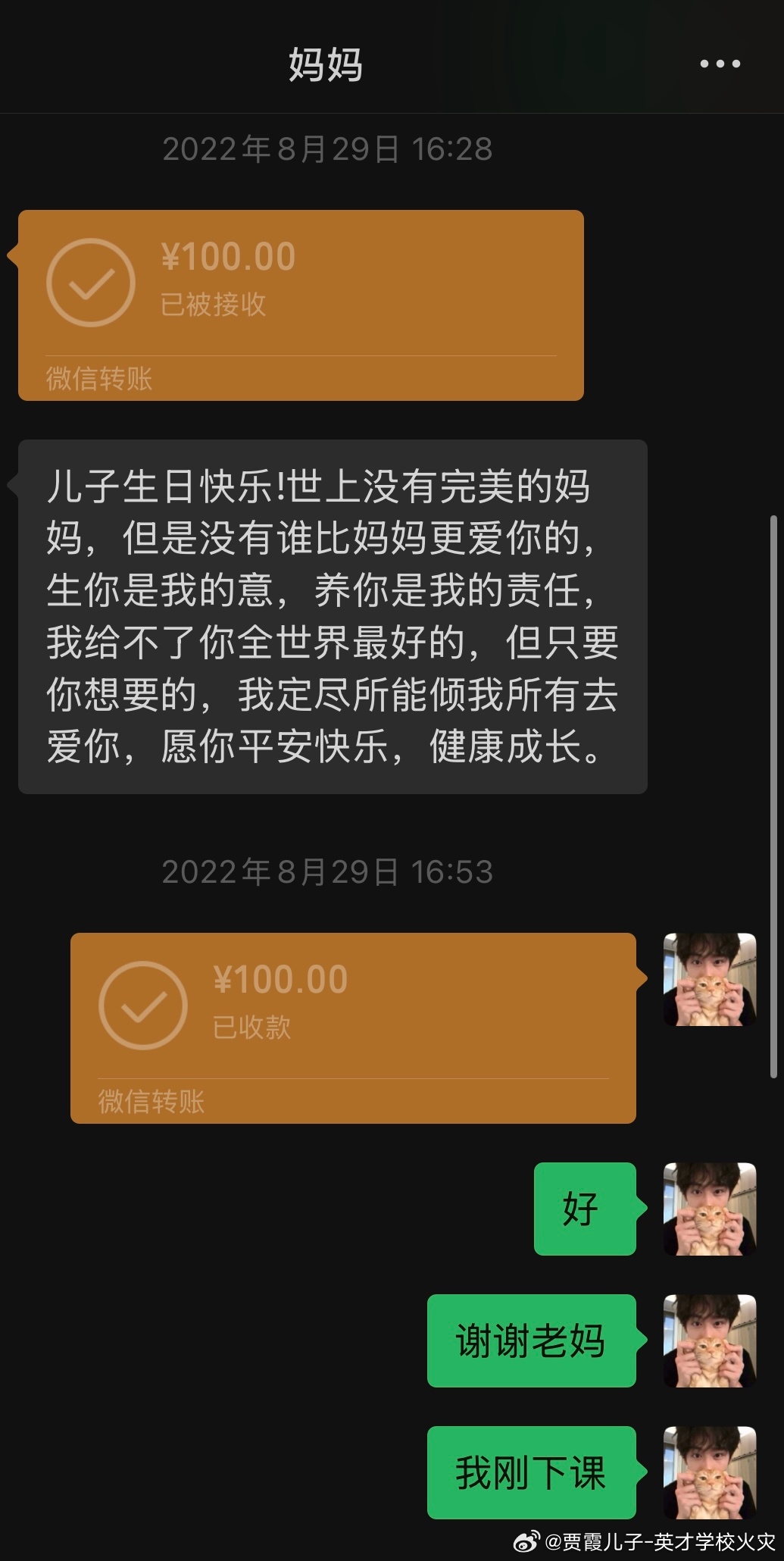Open the ¥100.00 transfer marked 已收款

click(x=353, y=1028)
